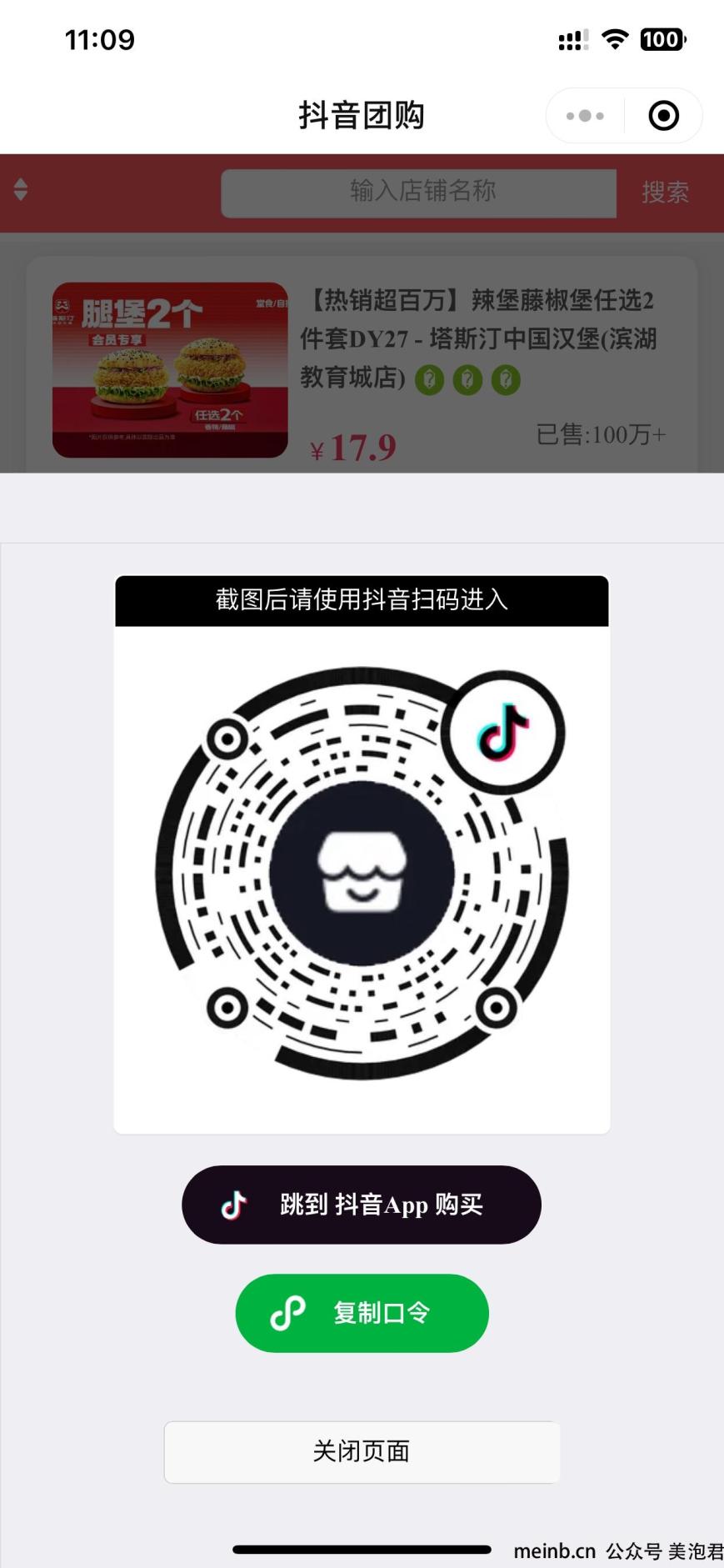
Task: Tap 跳到 抖音App 购买 button
Action: coord(362,1205)
